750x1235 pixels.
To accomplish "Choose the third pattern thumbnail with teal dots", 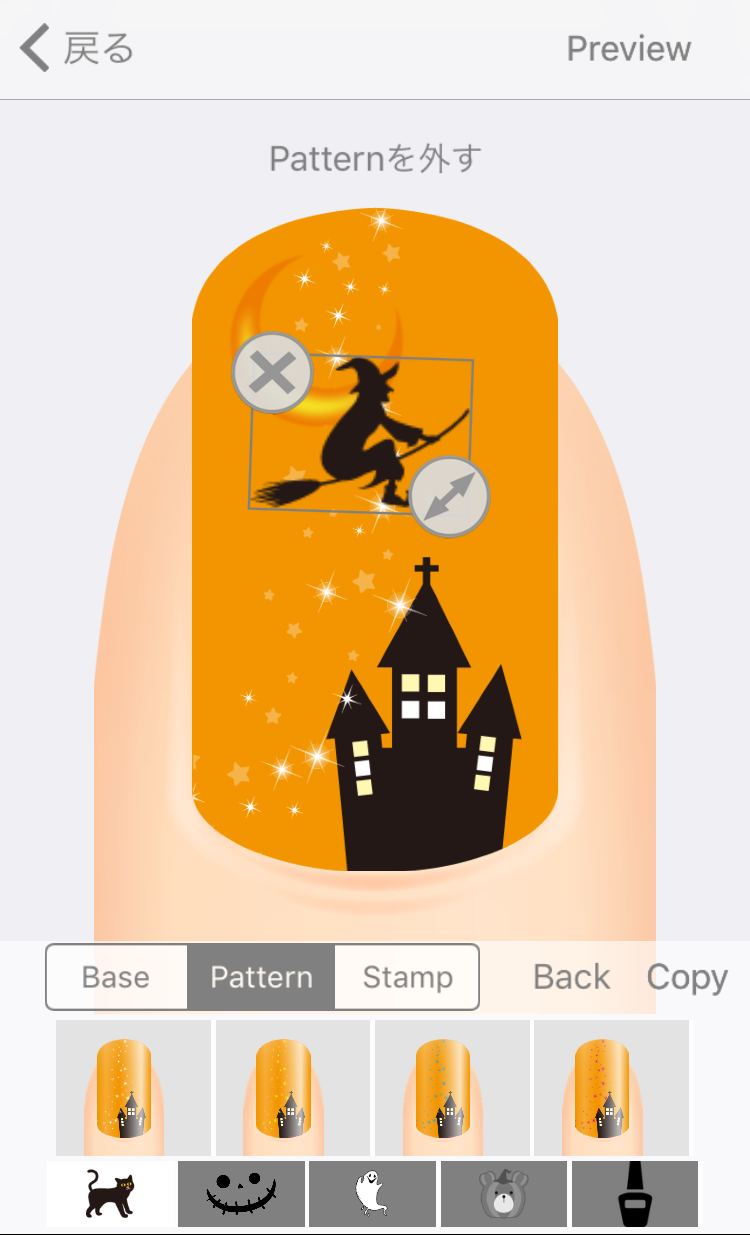I will tap(452, 1088).
